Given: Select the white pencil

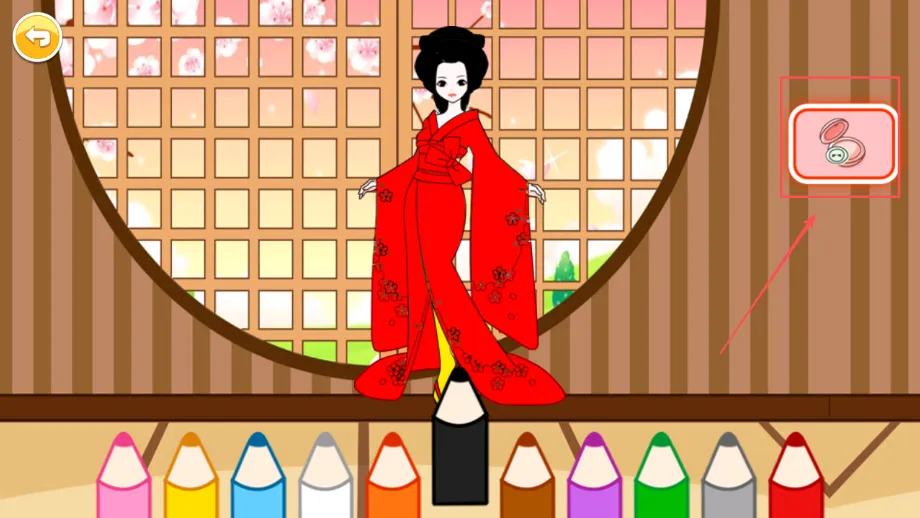Looking at the screenshot, I should tap(325, 480).
